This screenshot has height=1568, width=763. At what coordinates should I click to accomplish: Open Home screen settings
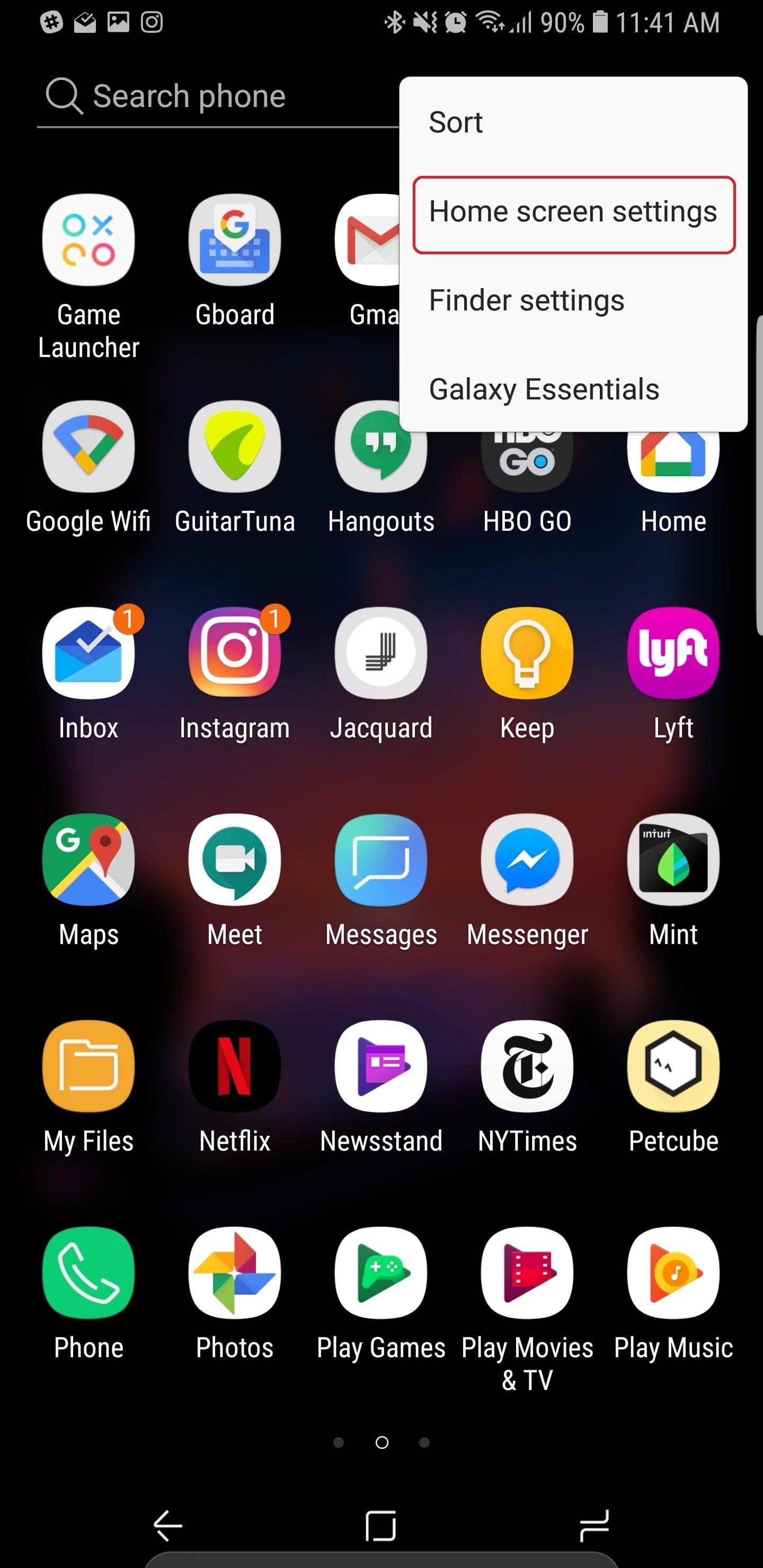point(573,213)
